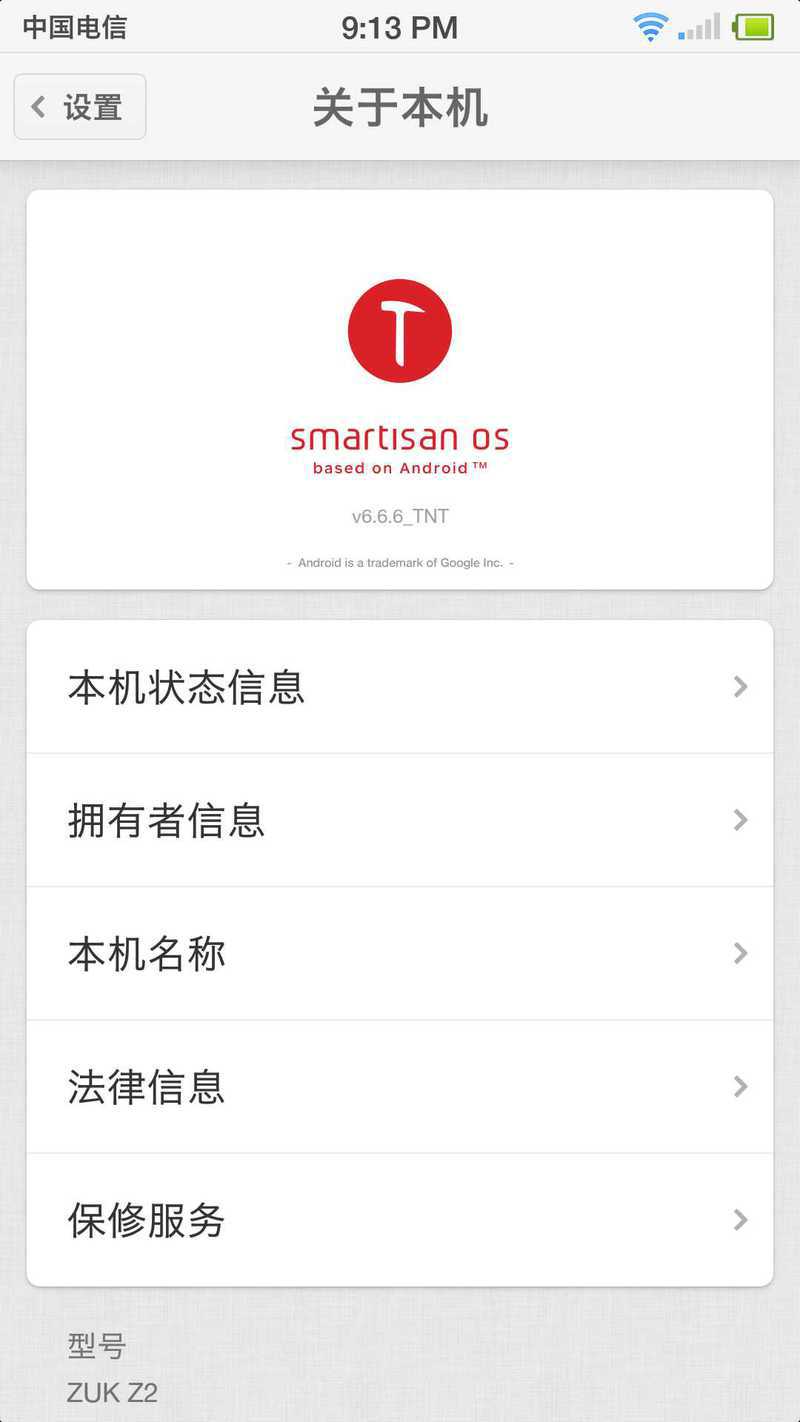Open 本机名称 setting
The width and height of the screenshot is (800, 1422).
[x=400, y=953]
